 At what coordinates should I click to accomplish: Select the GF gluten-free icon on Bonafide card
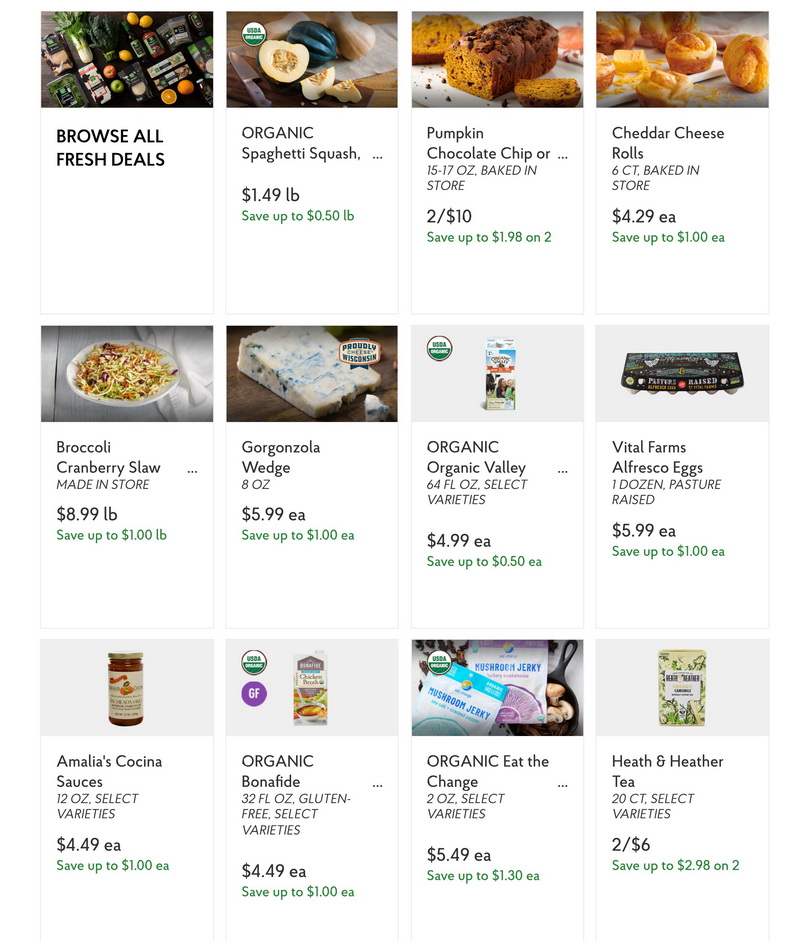coord(253,692)
